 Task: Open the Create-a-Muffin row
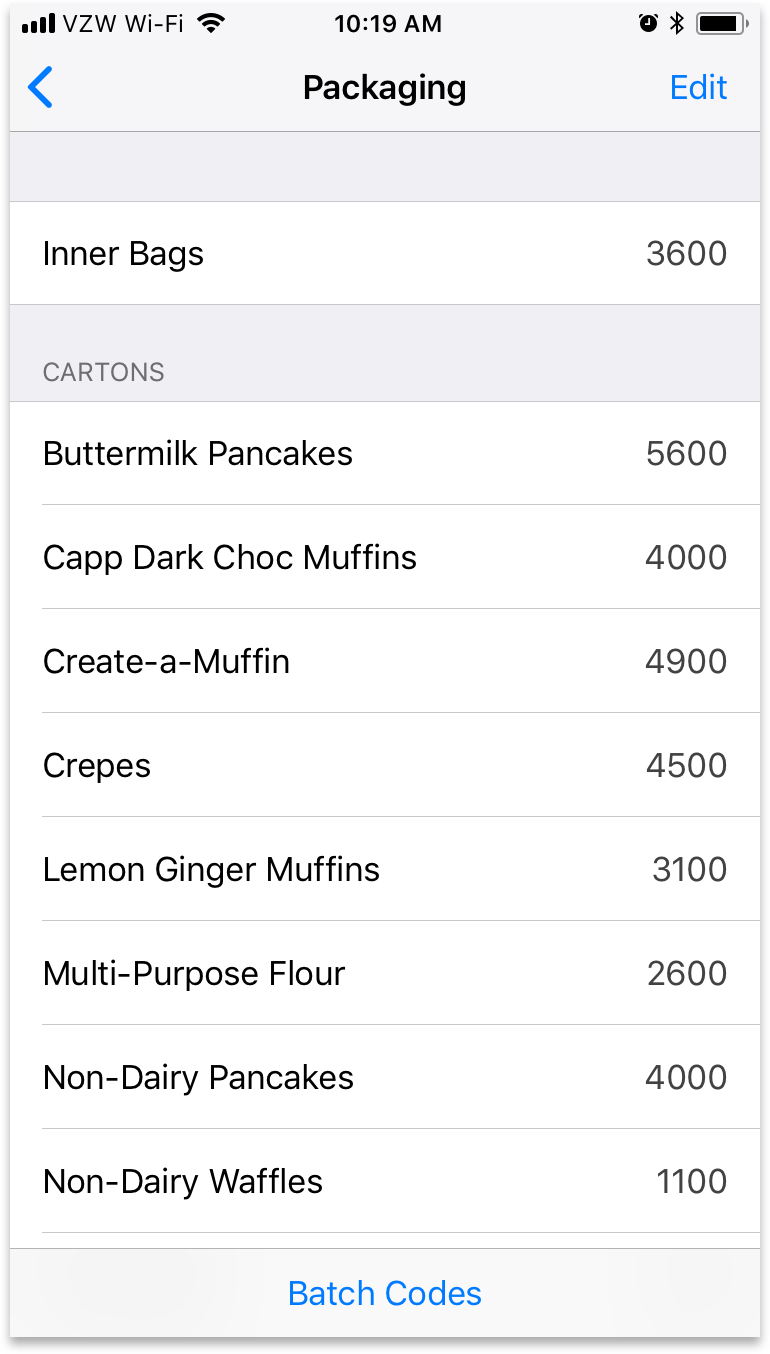tap(385, 661)
